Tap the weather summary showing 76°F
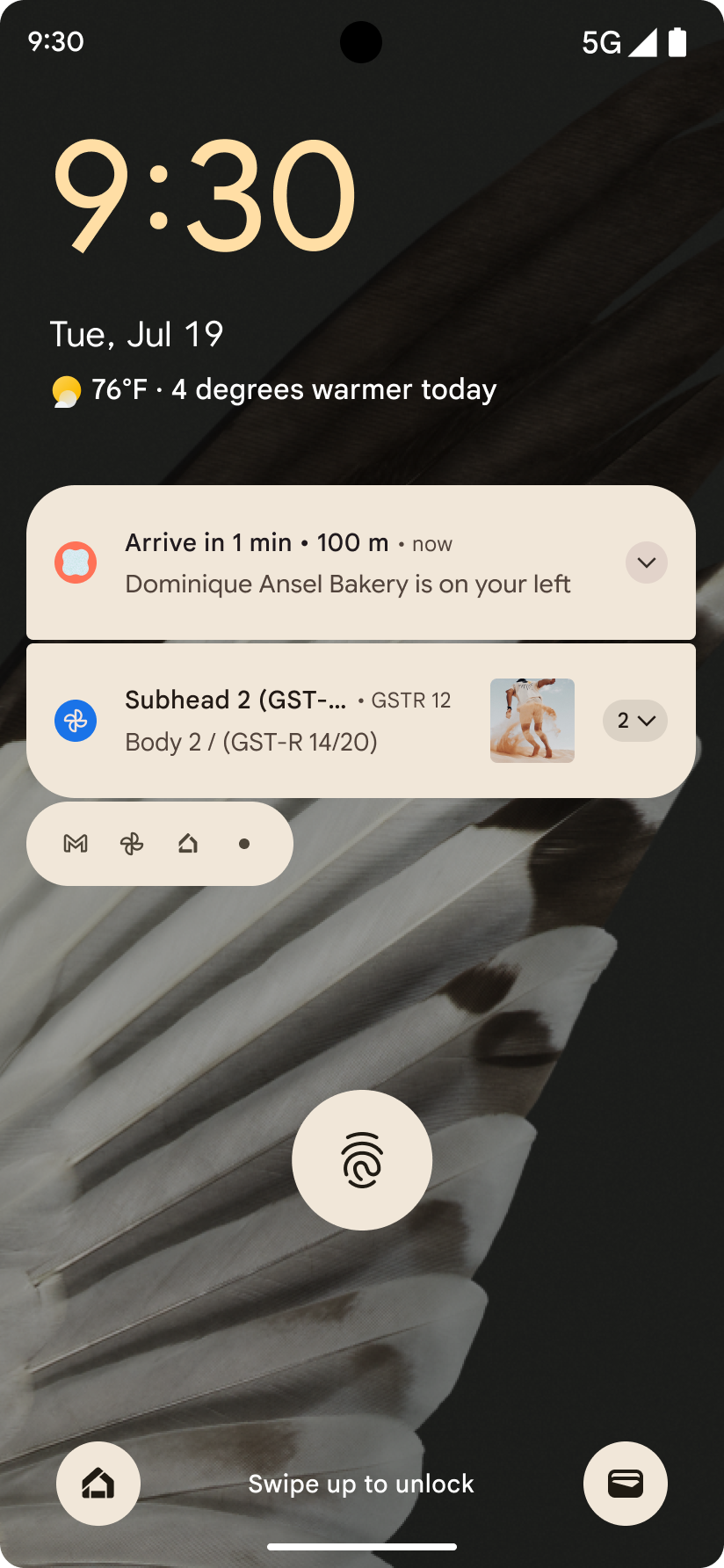The width and height of the screenshot is (724, 1568). tap(274, 389)
